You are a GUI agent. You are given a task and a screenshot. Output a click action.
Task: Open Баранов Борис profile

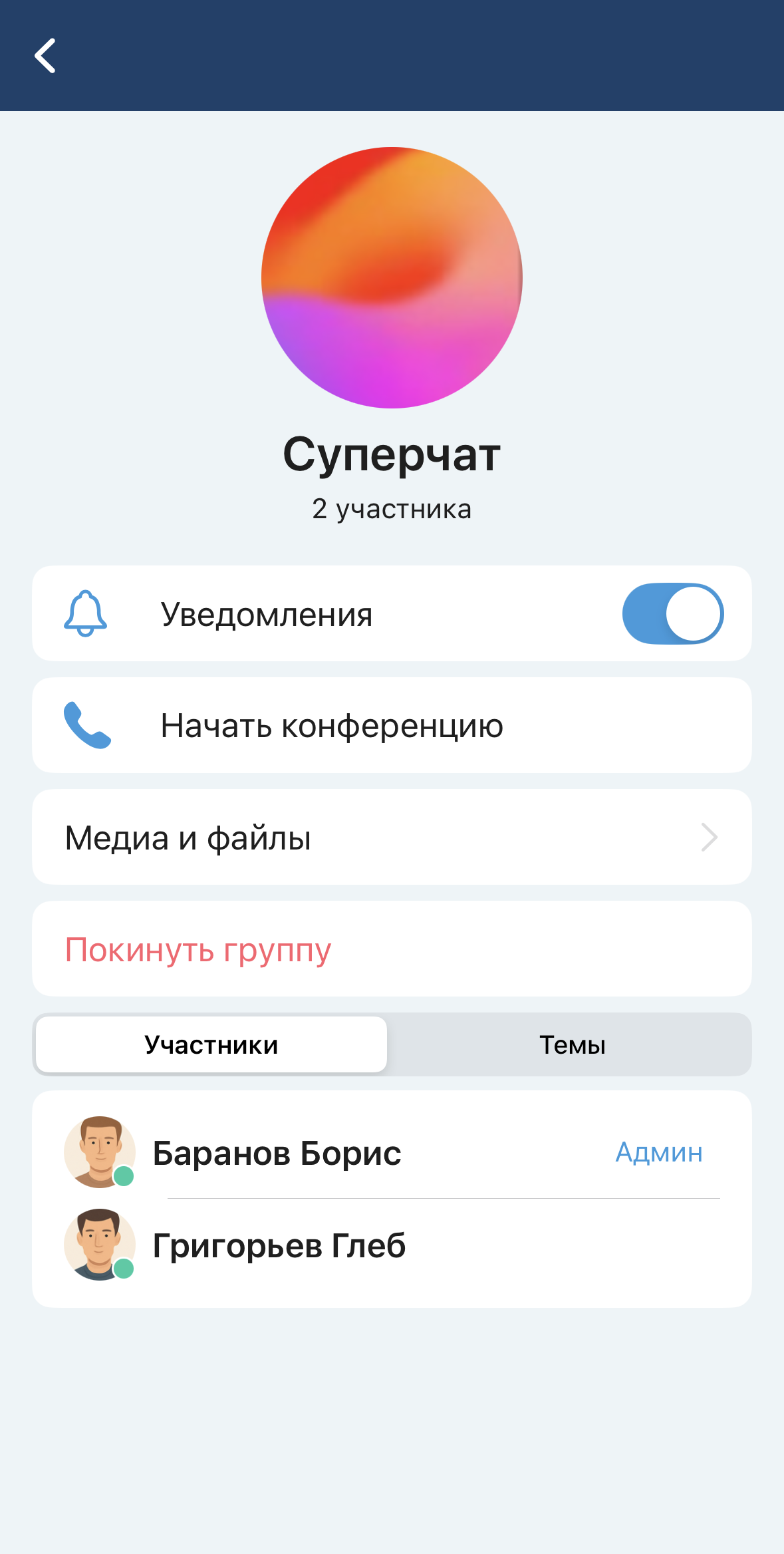pyautogui.click(x=277, y=1153)
